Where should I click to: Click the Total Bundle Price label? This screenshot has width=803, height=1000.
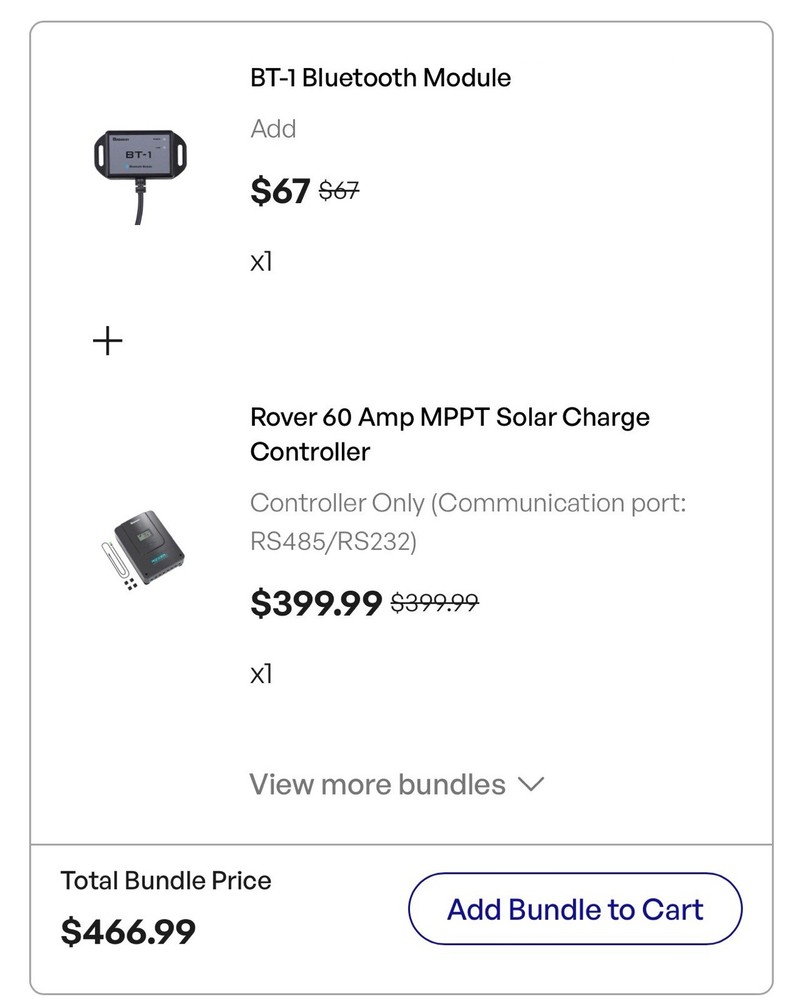[166, 880]
